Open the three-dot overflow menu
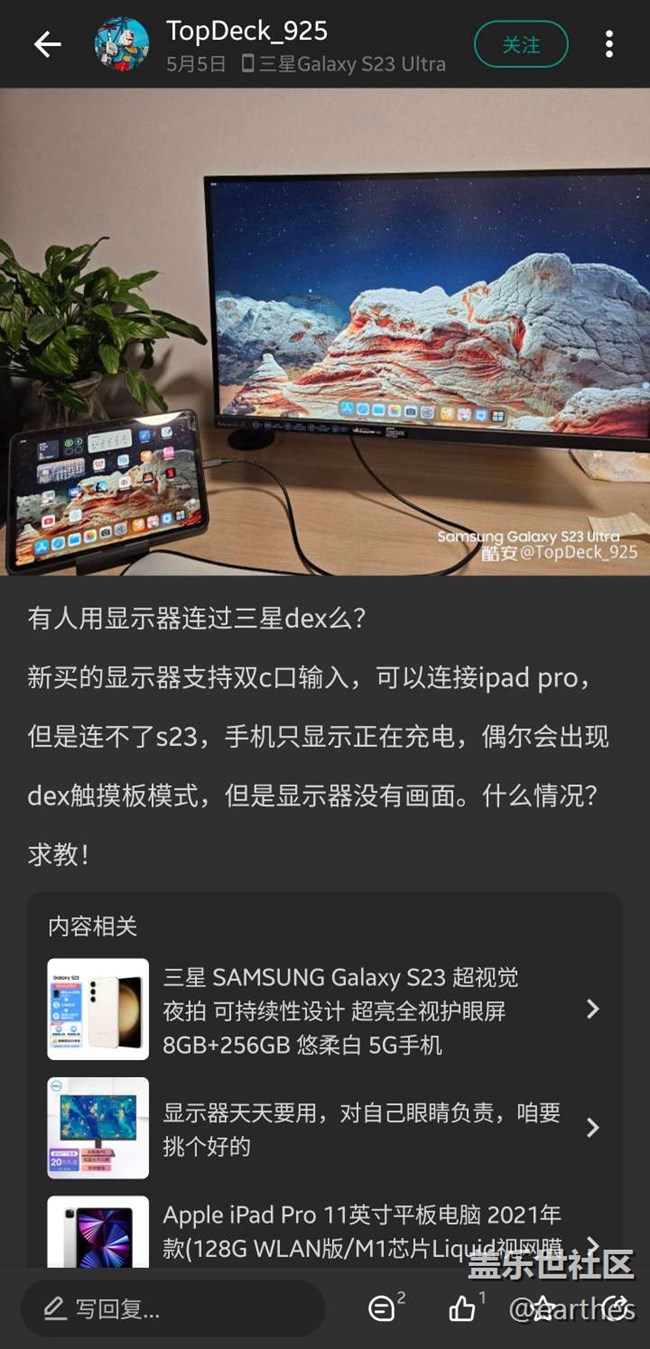This screenshot has height=1349, width=650. [609, 44]
